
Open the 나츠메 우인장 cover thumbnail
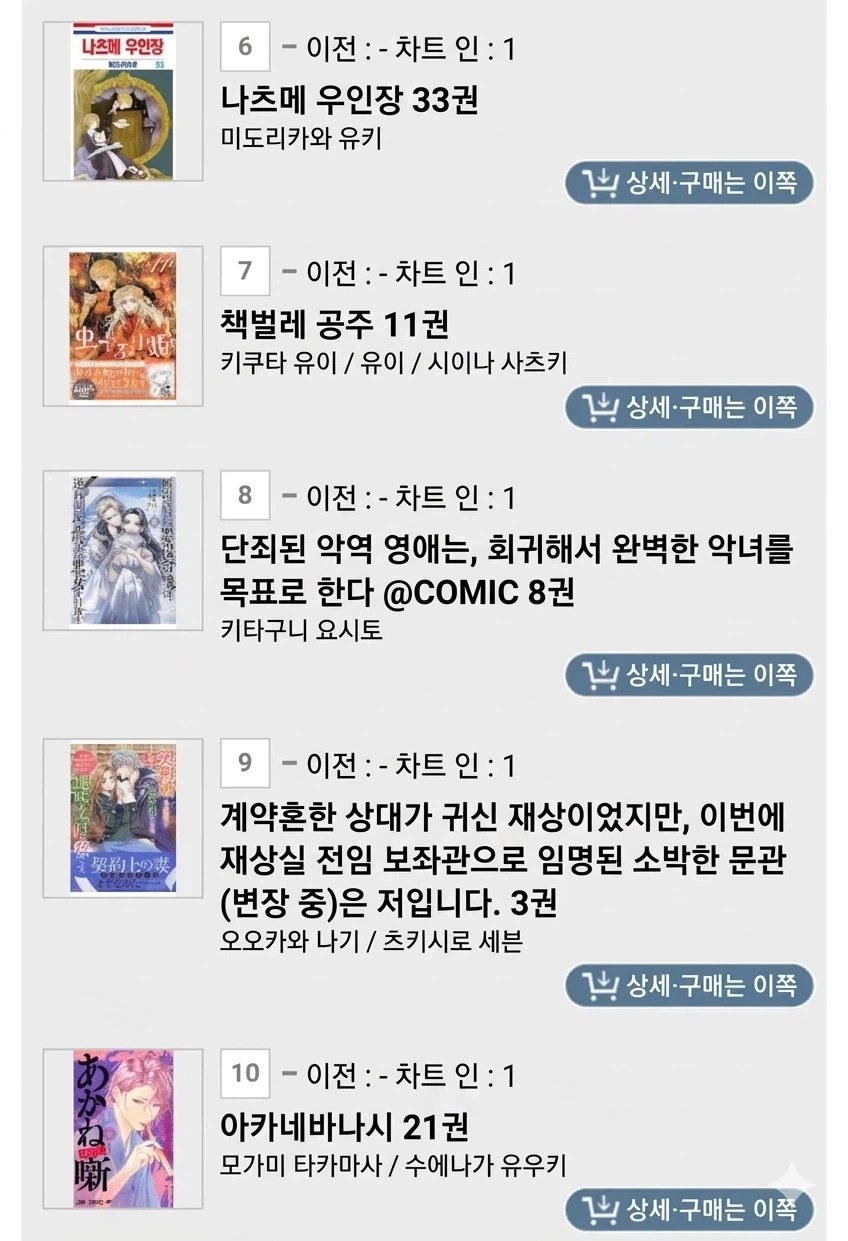pyautogui.click(x=124, y=92)
